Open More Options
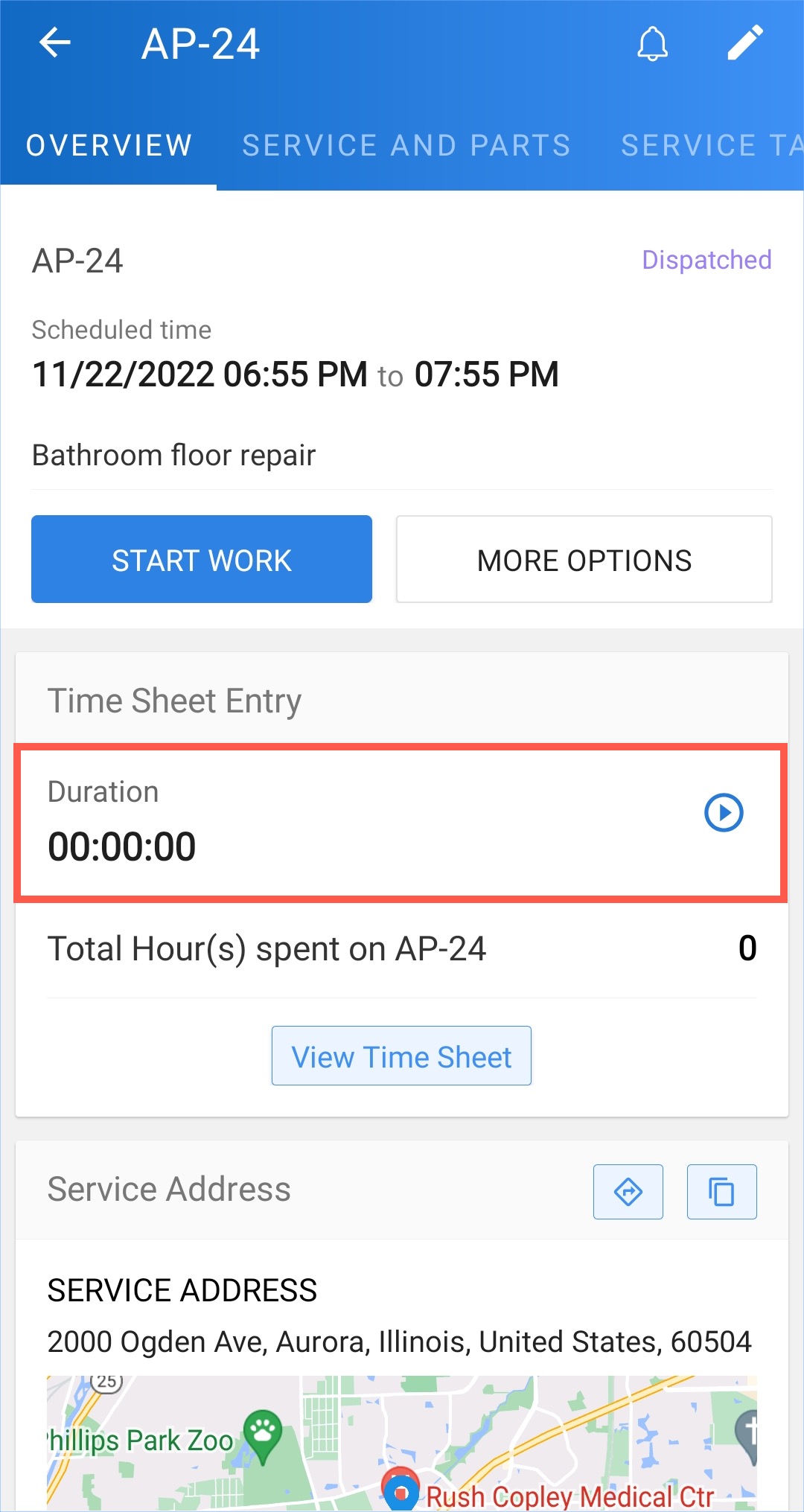Viewport: 804px width, 1512px height. 584,560
